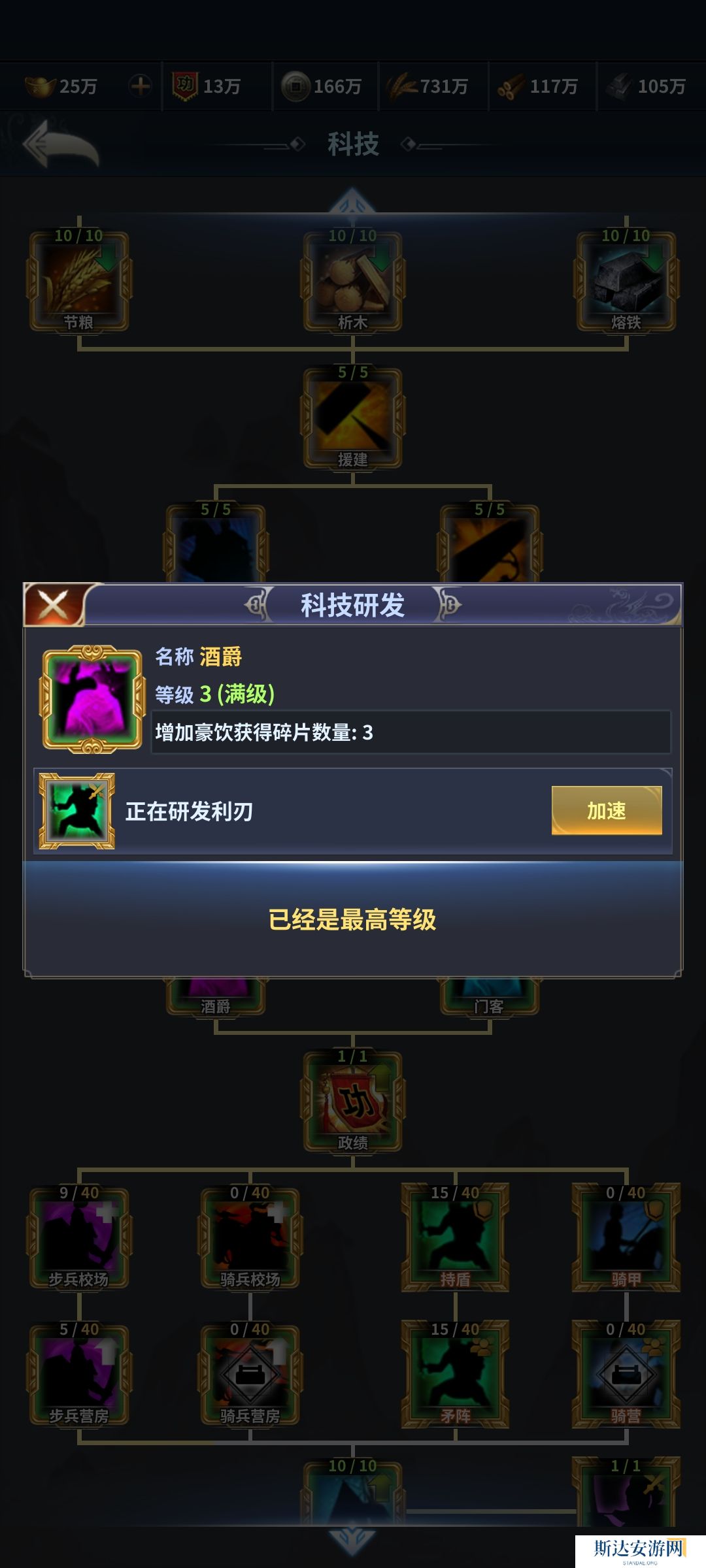Add more gold with the plus icon
The width and height of the screenshot is (706, 1568).
(x=140, y=86)
